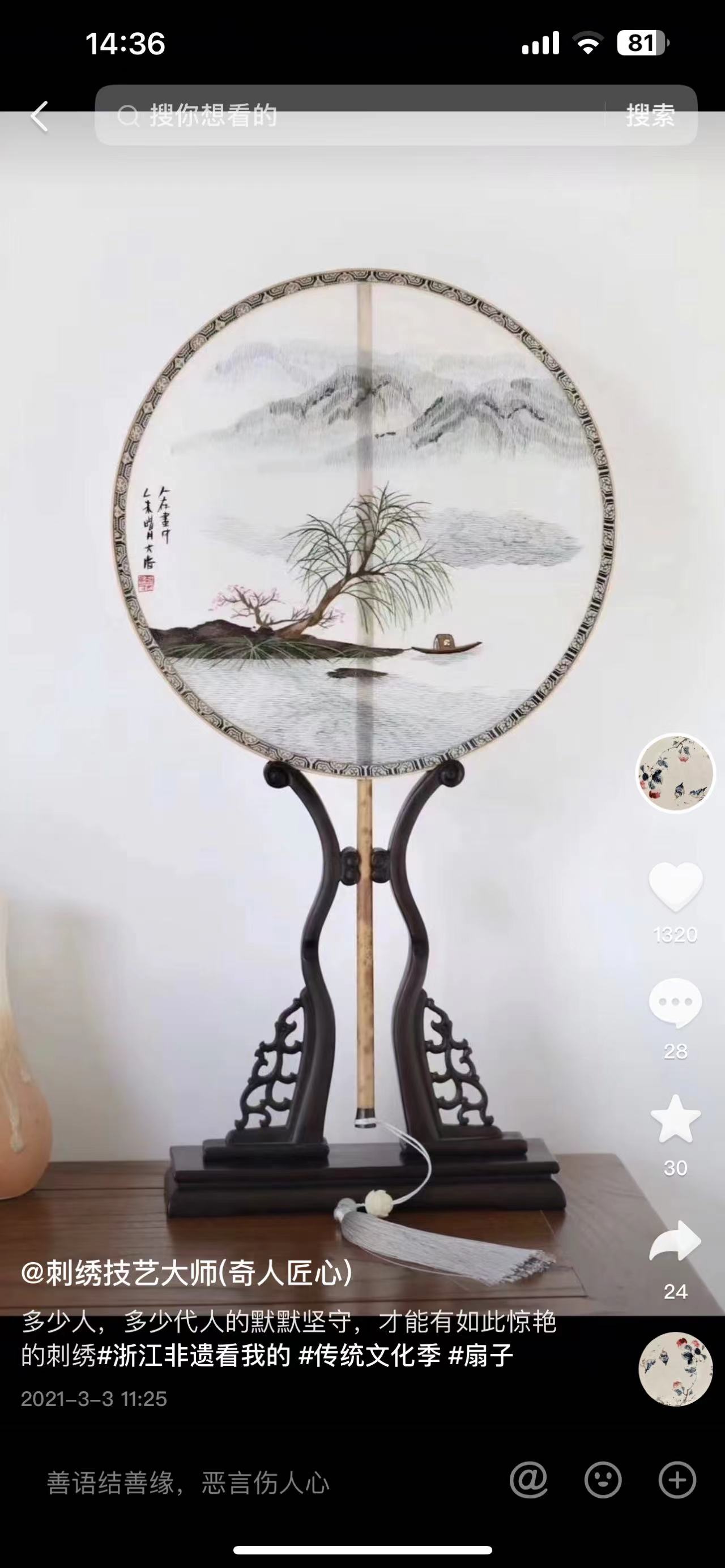Add this video to favorites with the star

(x=675, y=1119)
